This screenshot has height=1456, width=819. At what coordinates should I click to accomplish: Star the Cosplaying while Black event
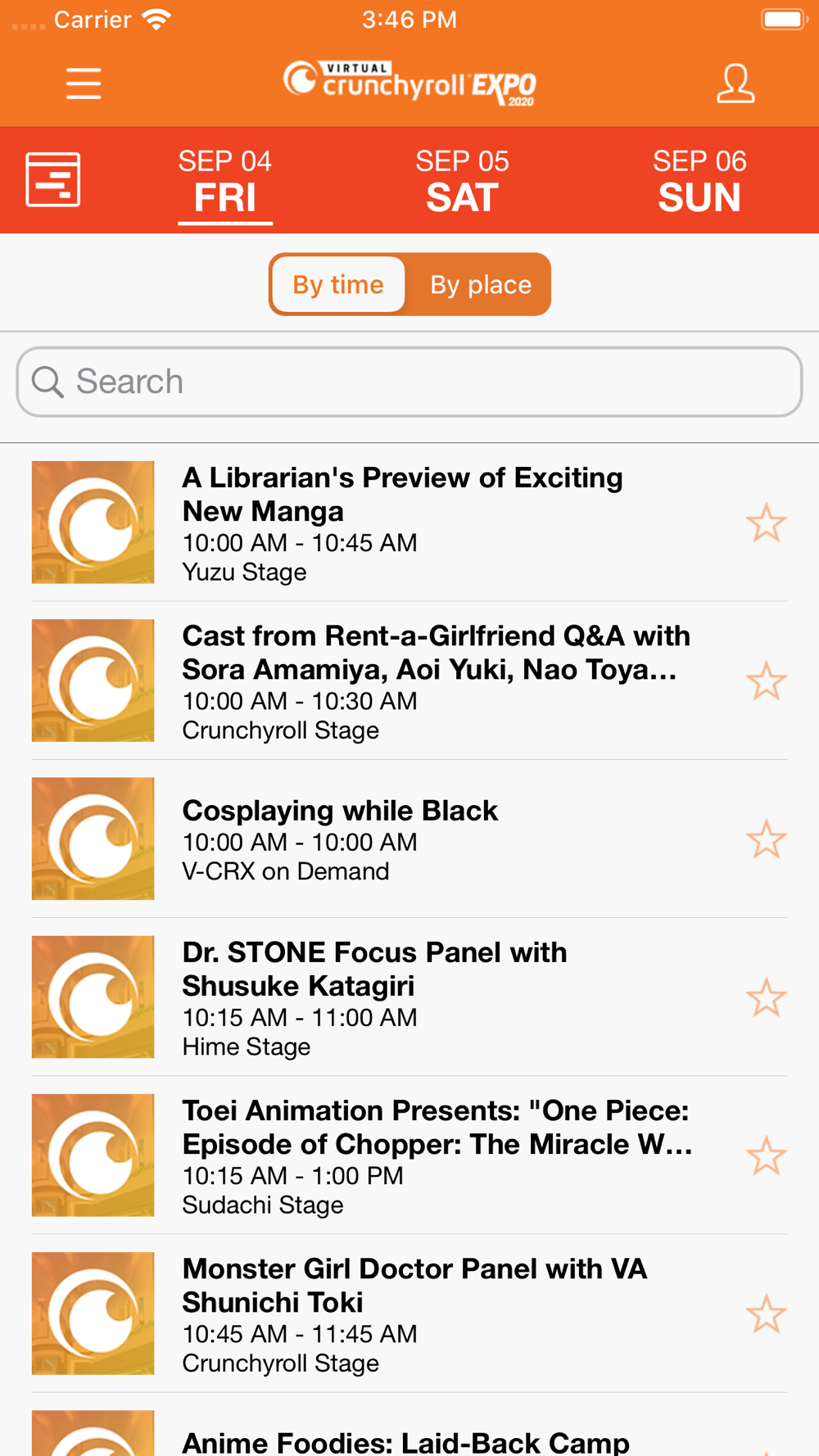(x=766, y=839)
